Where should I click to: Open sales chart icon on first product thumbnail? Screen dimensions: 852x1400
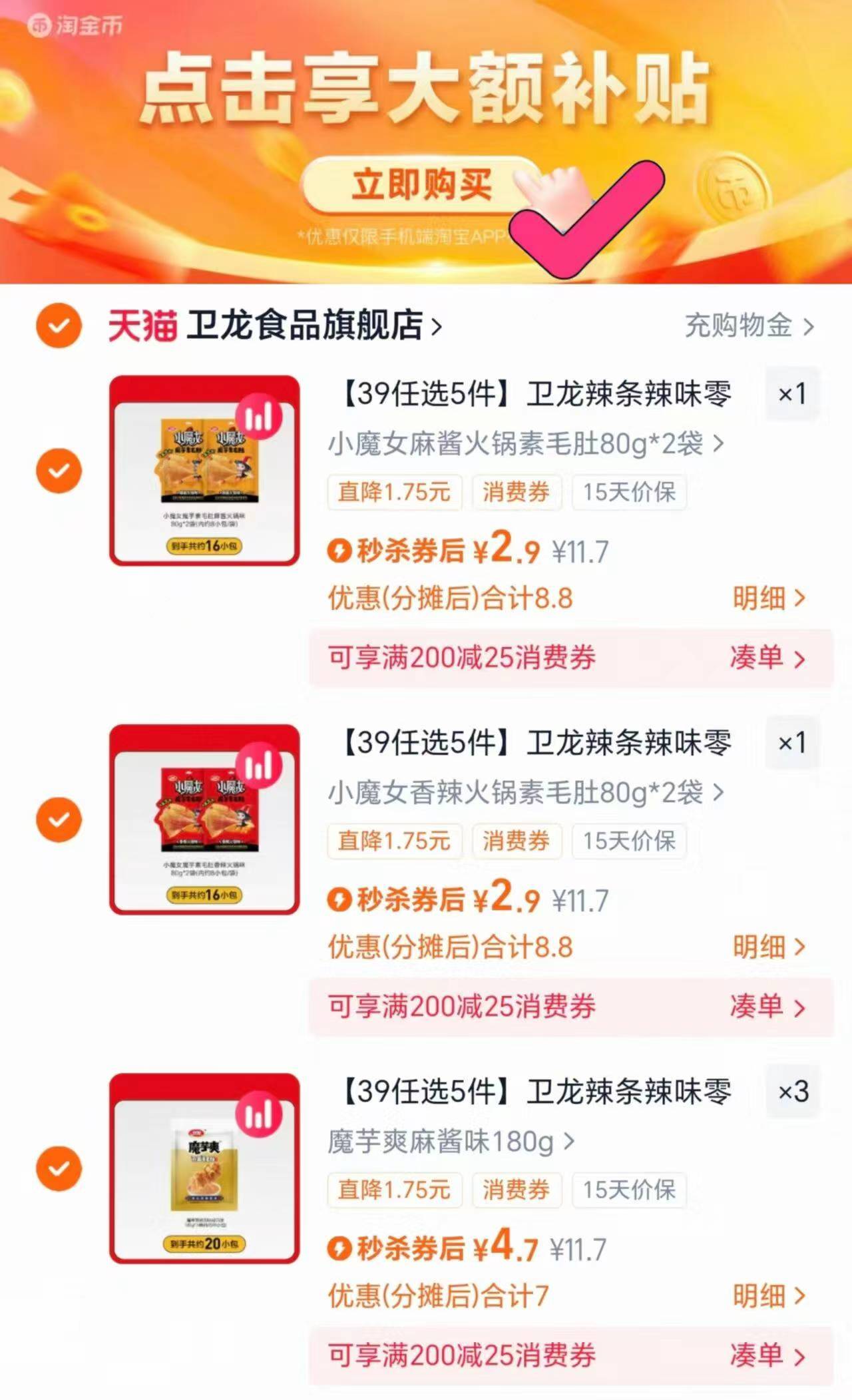tap(260, 418)
